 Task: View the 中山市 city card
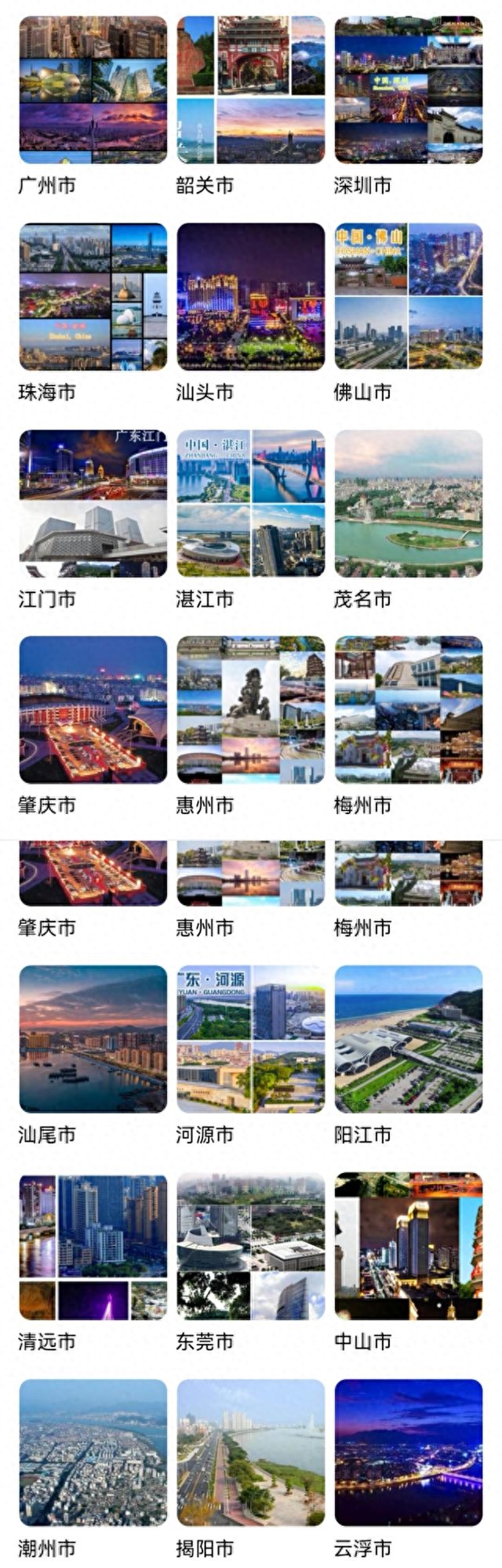tap(409, 1246)
